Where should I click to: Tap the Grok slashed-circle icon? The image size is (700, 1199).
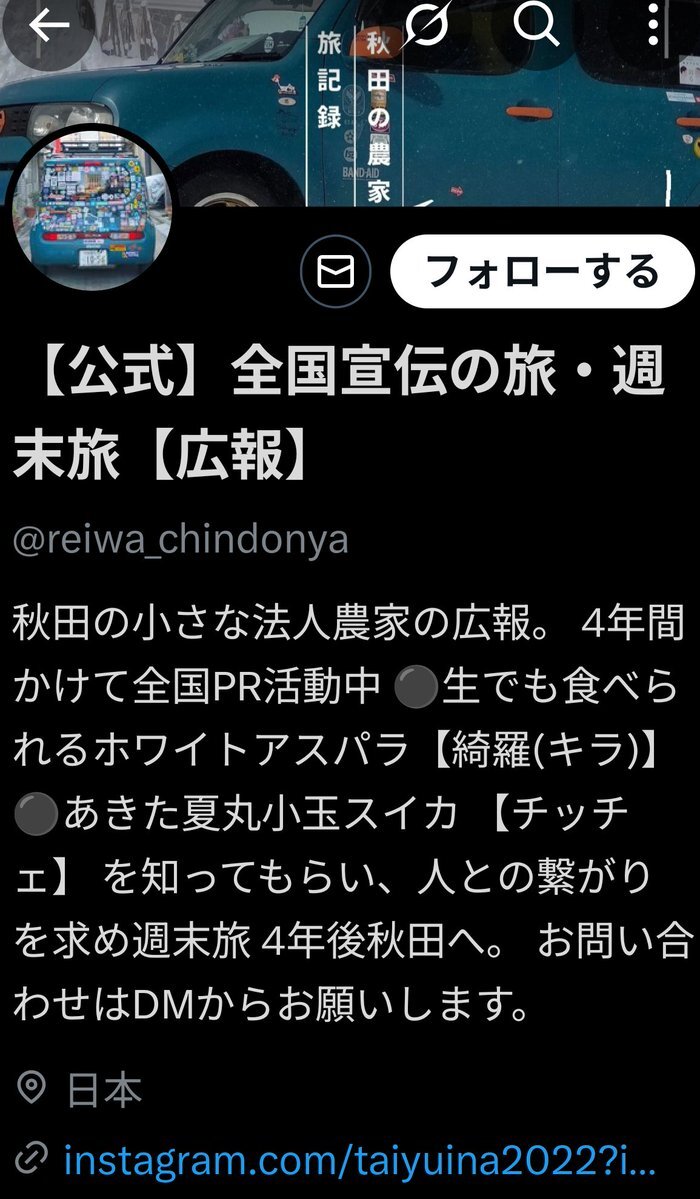point(425,25)
